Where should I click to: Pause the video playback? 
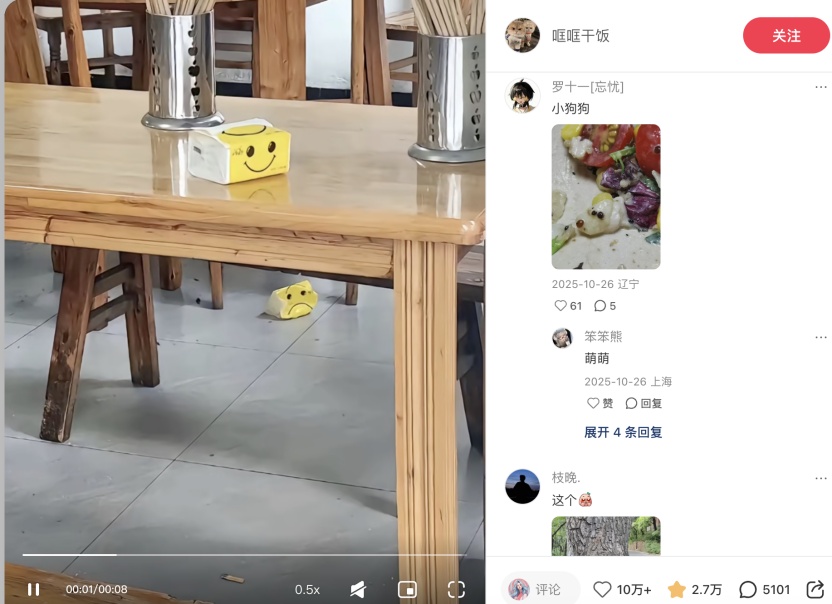tap(33, 589)
